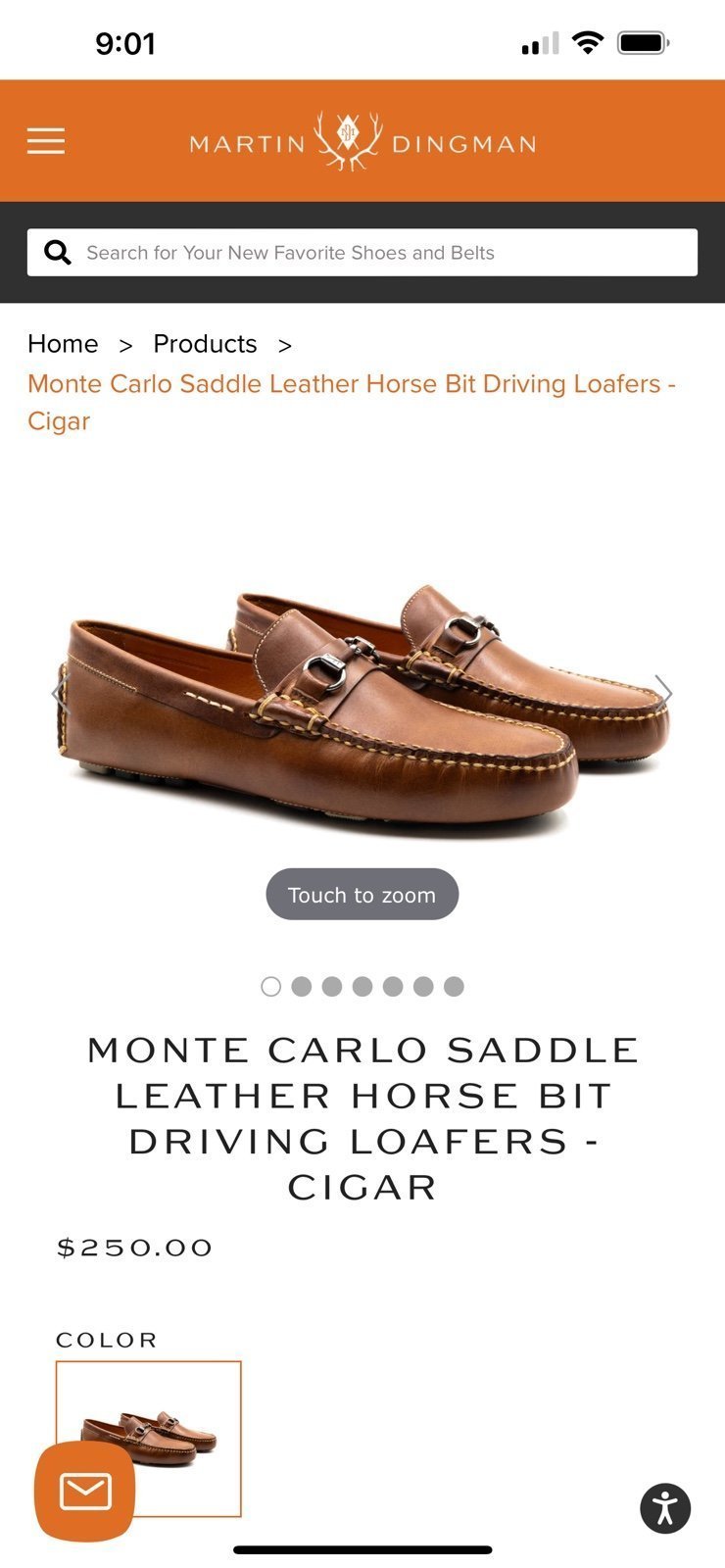The height and width of the screenshot is (1568, 725).
Task: Jump to the second image dot indicator
Action: point(302,986)
